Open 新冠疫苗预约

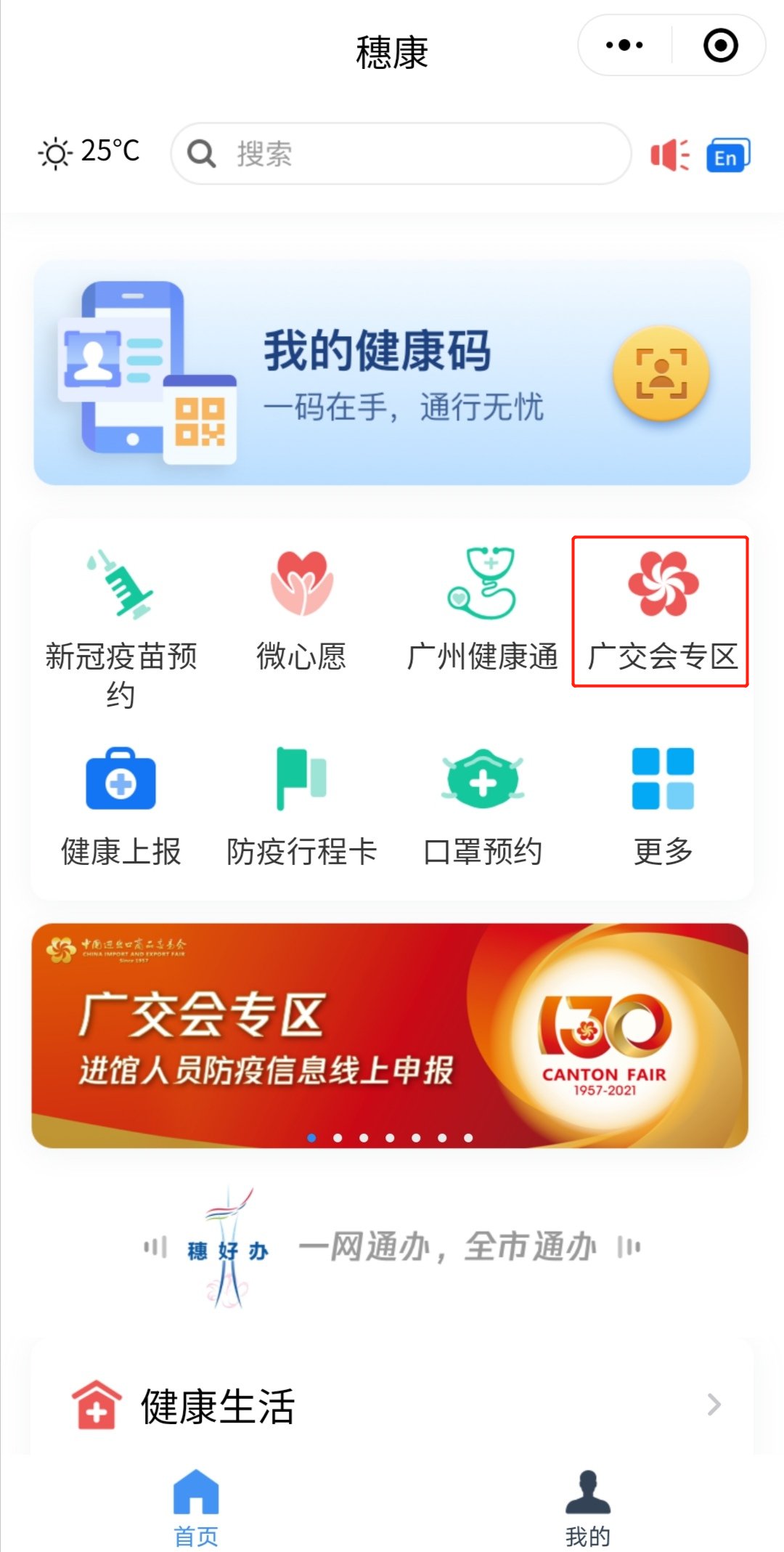121,625
